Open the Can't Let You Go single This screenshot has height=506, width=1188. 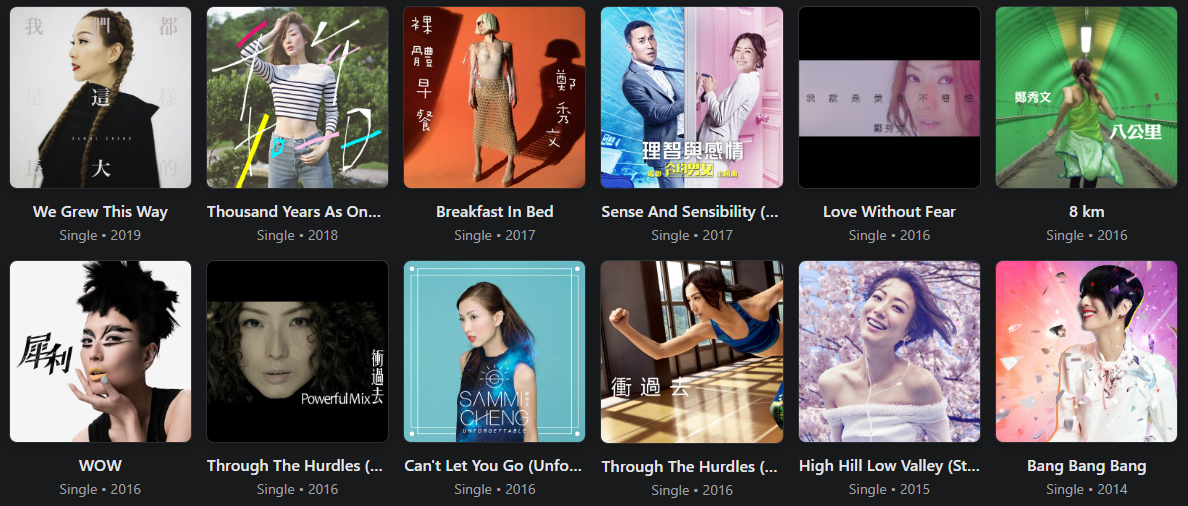(x=494, y=351)
